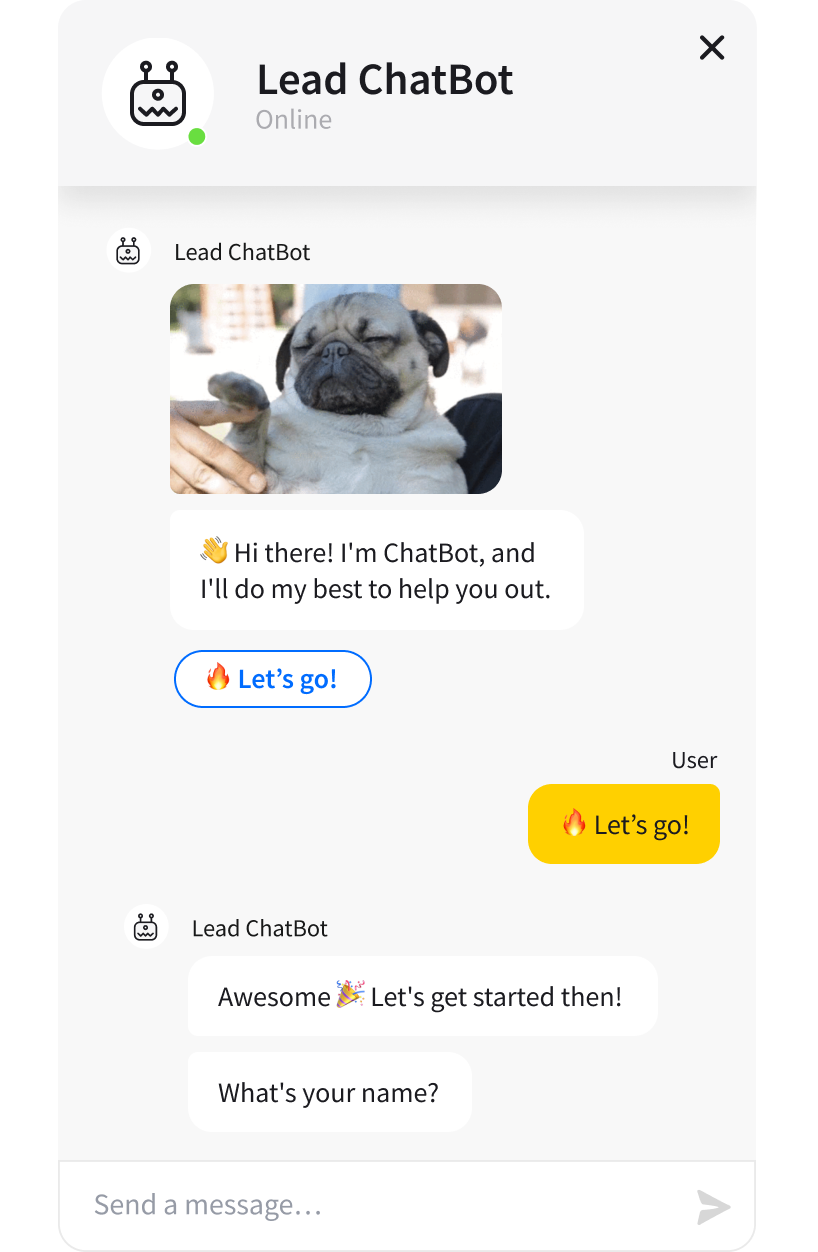Click the party popper emoji in Awesome message
The height and width of the screenshot is (1252, 818).
(342, 995)
